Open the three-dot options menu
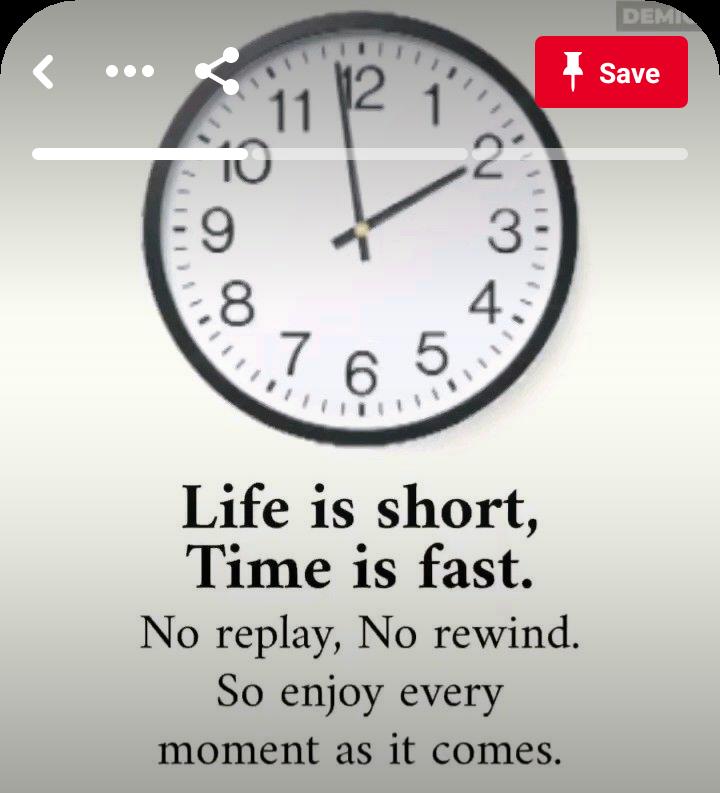The height and width of the screenshot is (793, 720). [130, 72]
